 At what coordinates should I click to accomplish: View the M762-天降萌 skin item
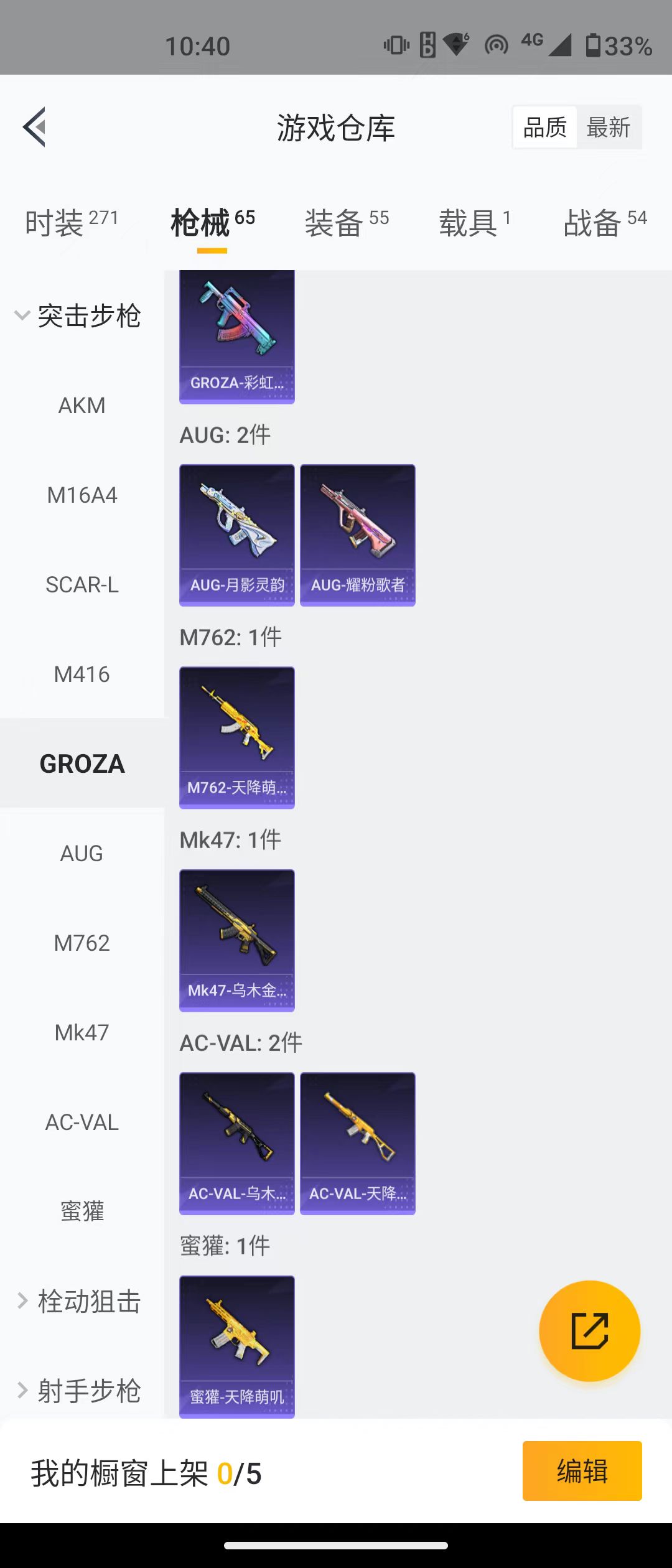pos(237,737)
